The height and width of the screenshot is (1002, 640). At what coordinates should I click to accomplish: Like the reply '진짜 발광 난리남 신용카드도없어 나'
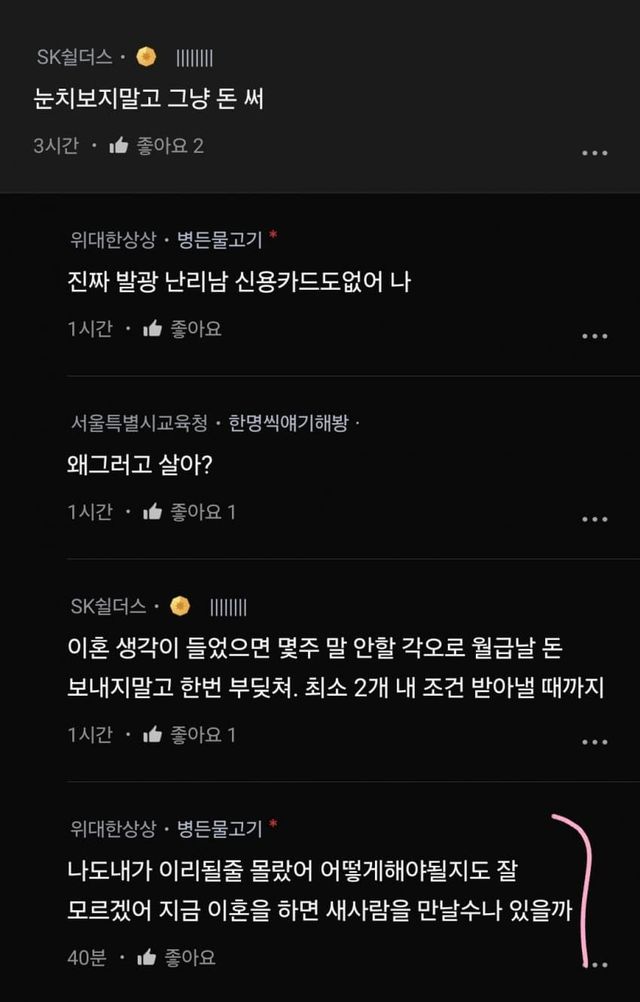pos(153,328)
